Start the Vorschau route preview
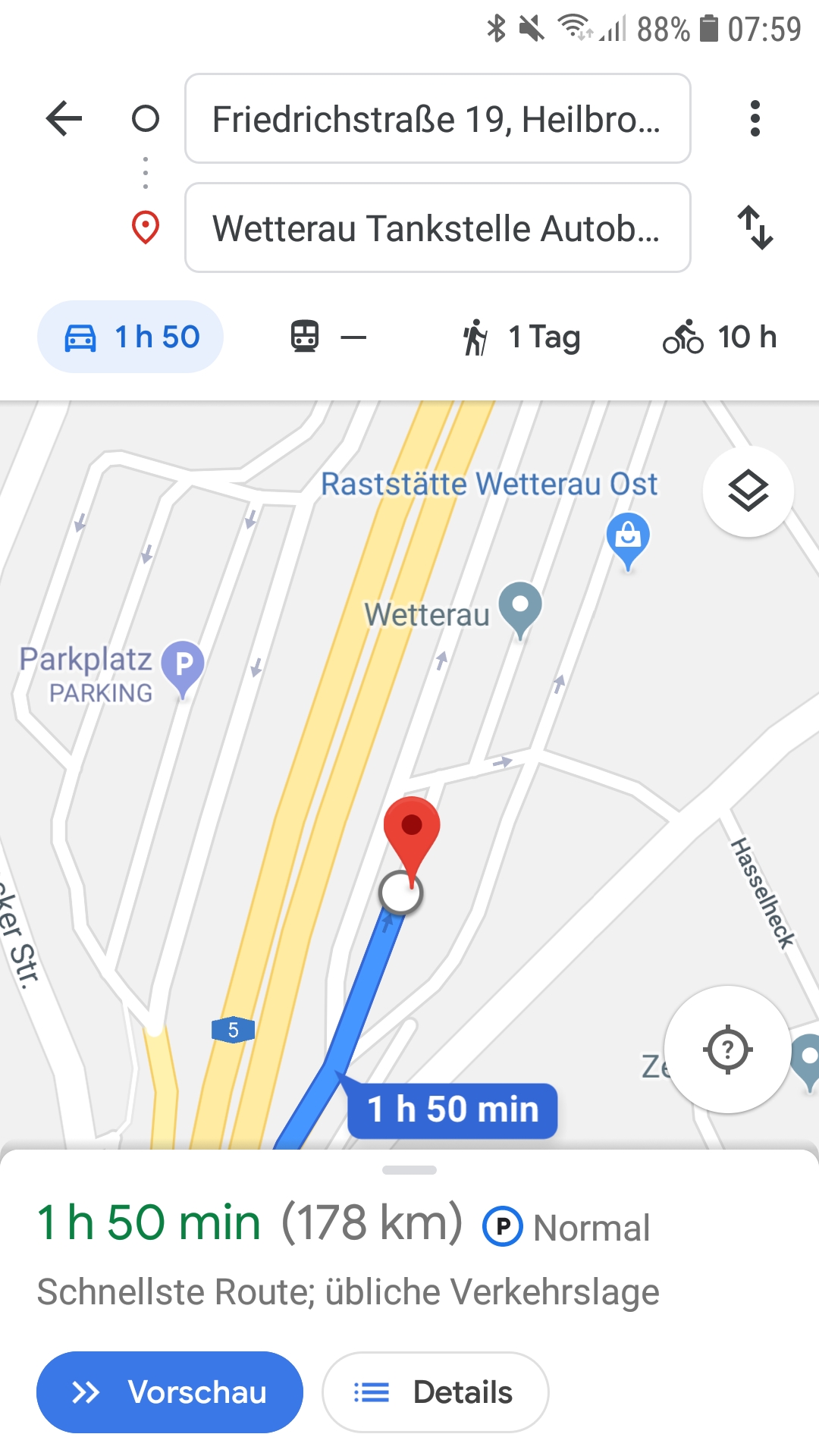Image resolution: width=819 pixels, height=1456 pixels. coord(170,1392)
